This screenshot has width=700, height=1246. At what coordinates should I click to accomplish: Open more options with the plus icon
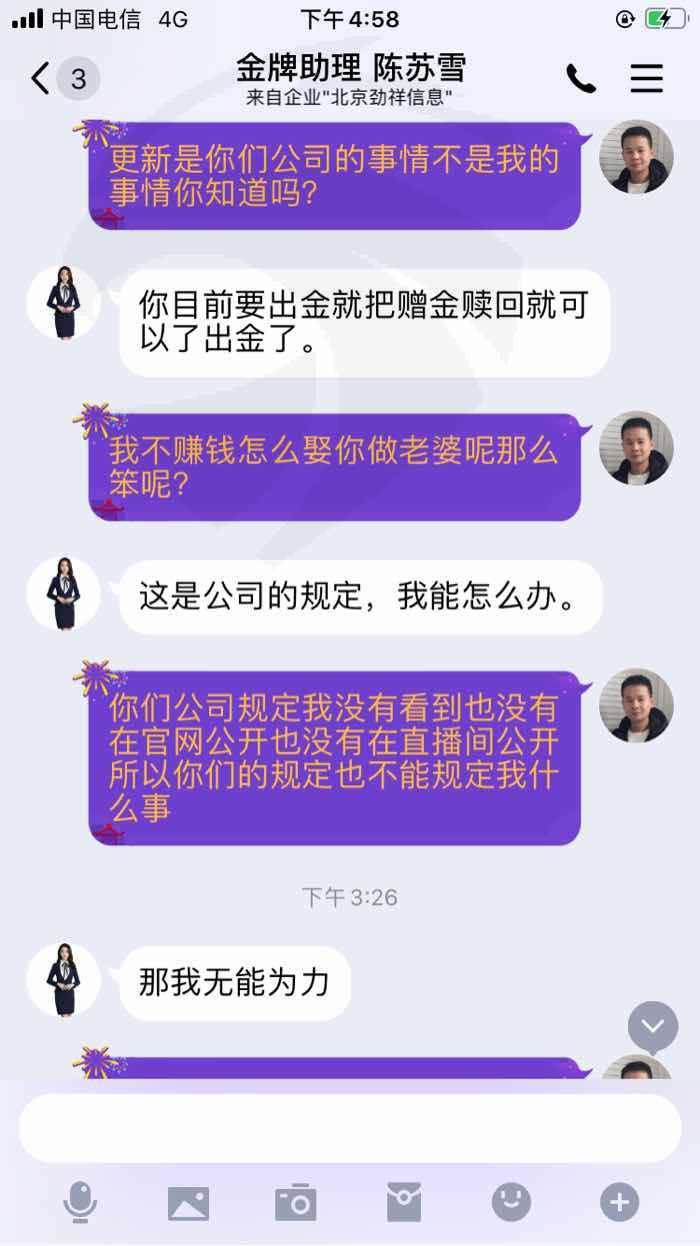click(619, 1202)
